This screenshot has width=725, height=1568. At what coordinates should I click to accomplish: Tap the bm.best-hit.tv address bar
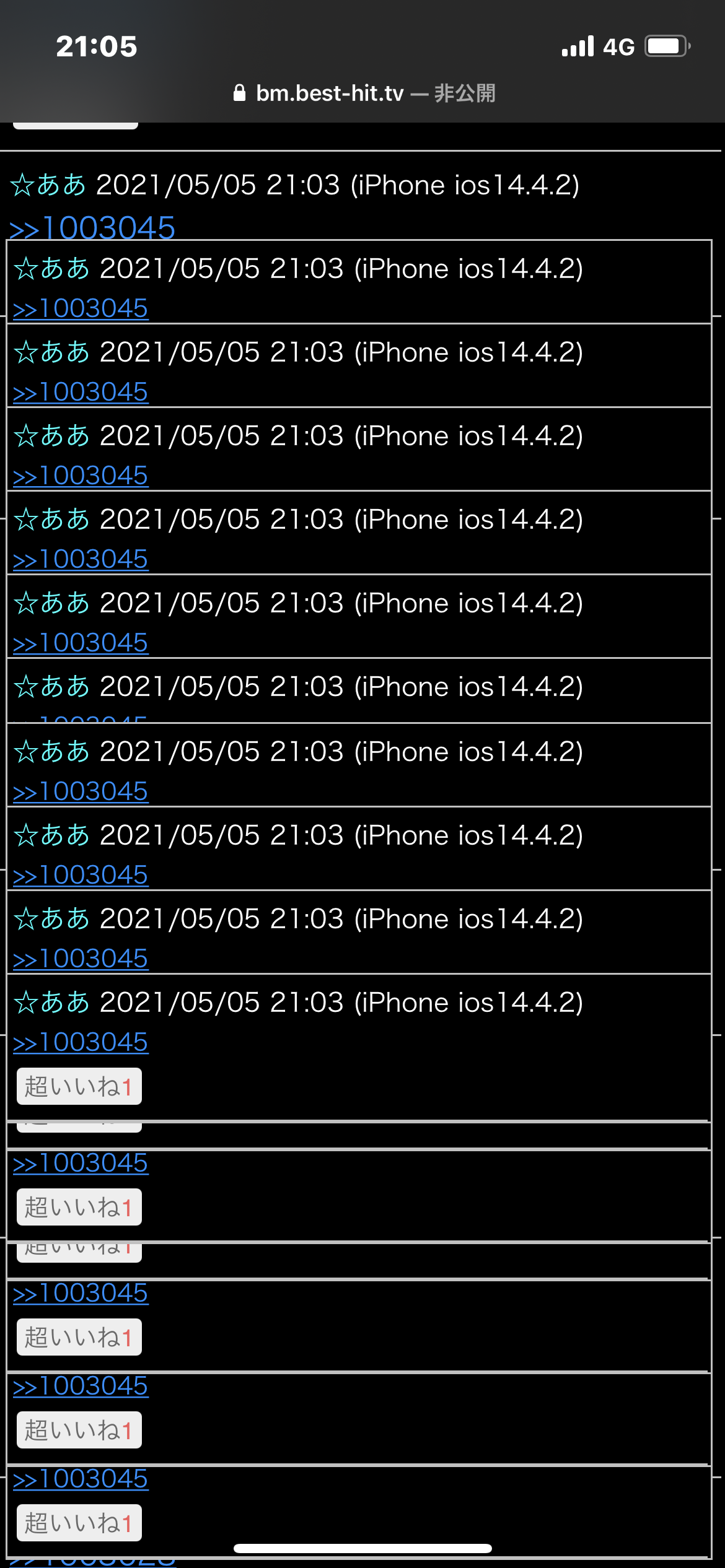[364, 94]
